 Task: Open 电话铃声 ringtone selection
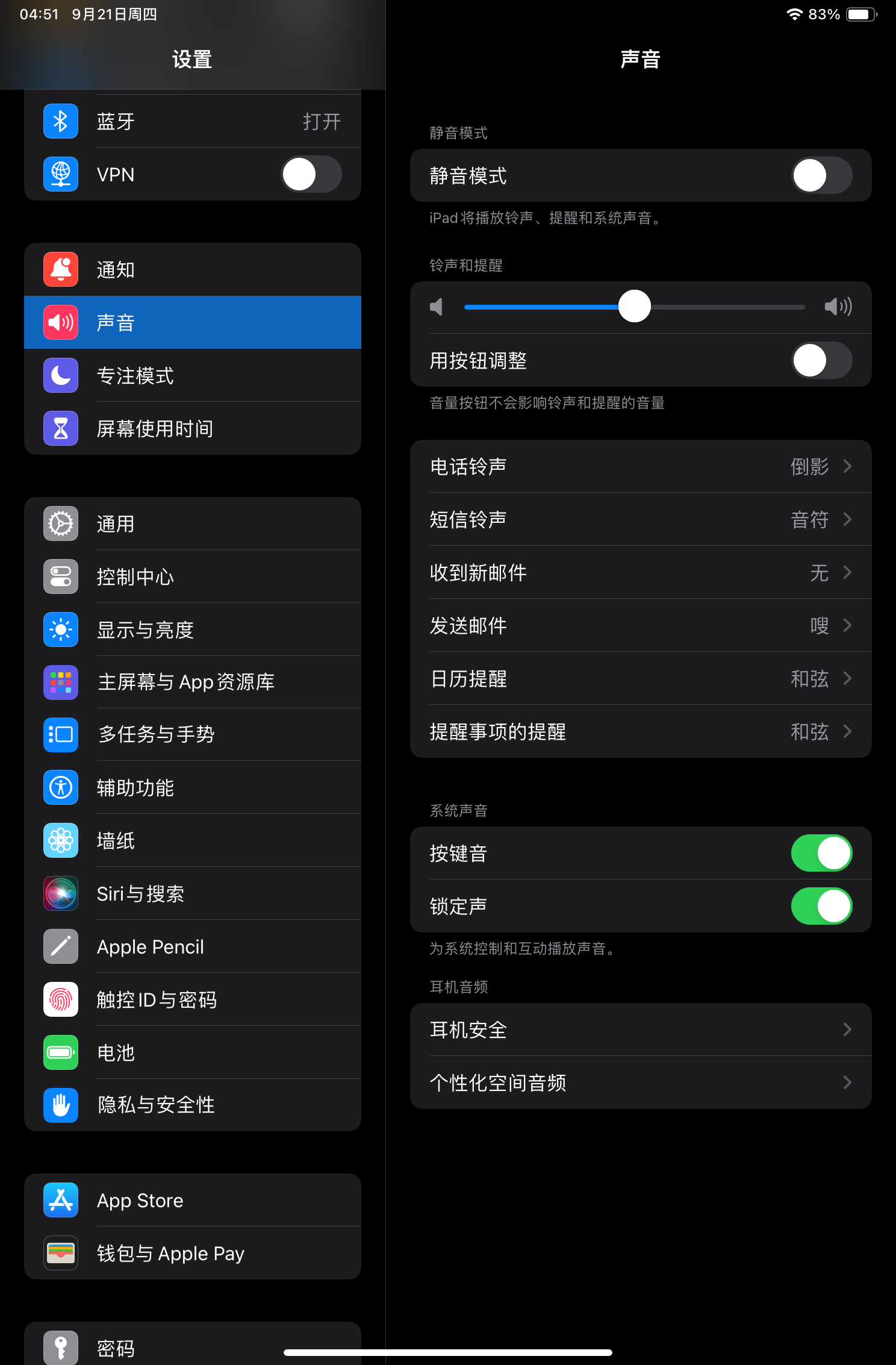pos(640,466)
